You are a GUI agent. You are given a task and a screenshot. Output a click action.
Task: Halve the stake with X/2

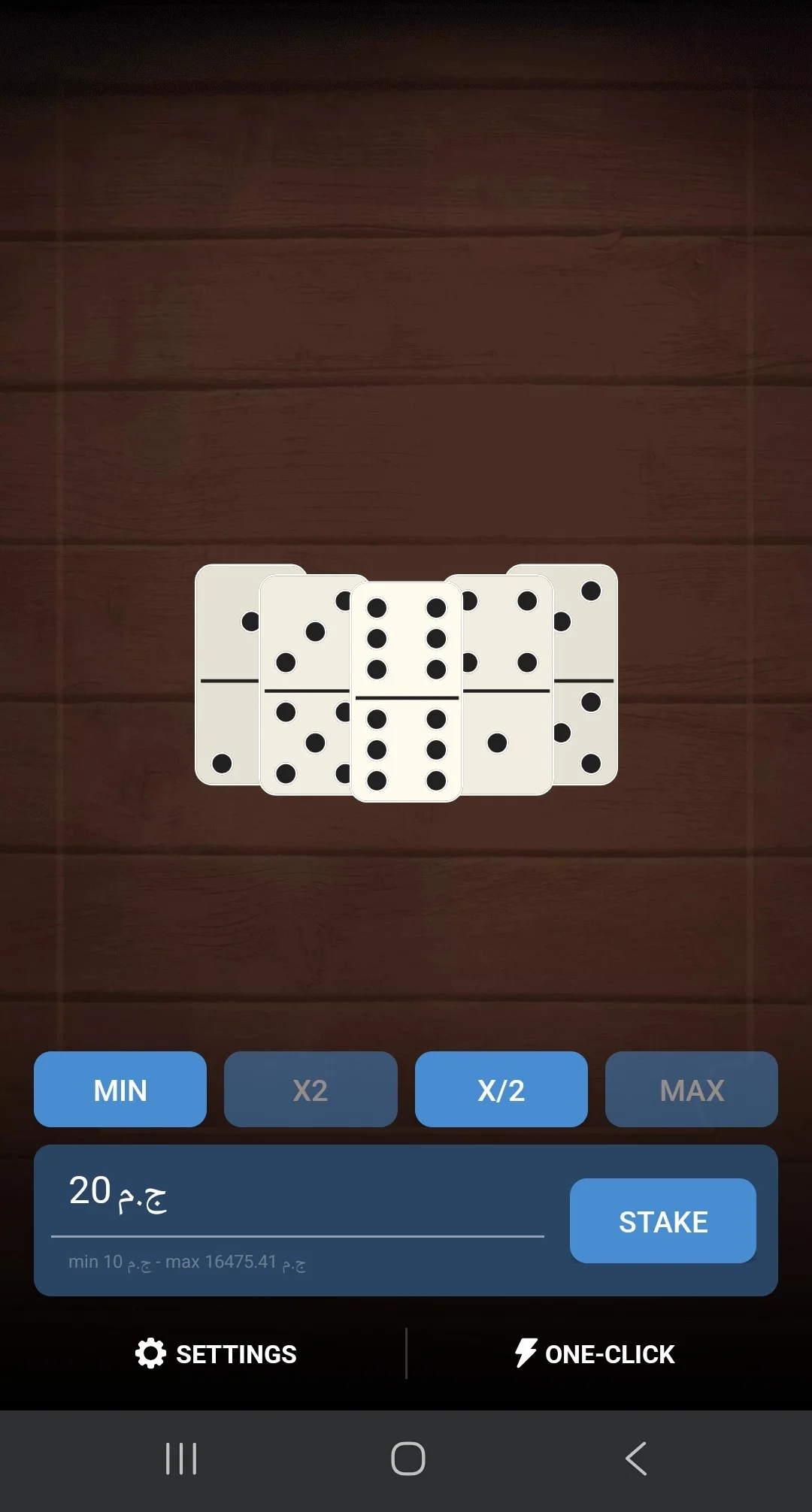coord(501,1090)
